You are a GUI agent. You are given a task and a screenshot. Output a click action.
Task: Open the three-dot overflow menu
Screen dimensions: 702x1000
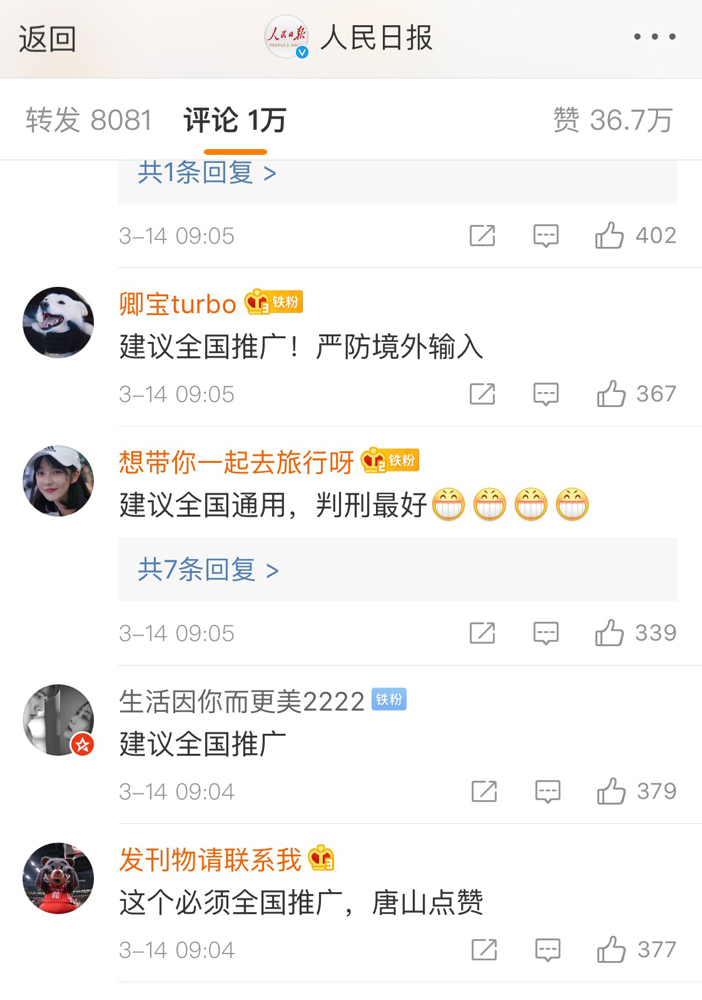coord(654,38)
